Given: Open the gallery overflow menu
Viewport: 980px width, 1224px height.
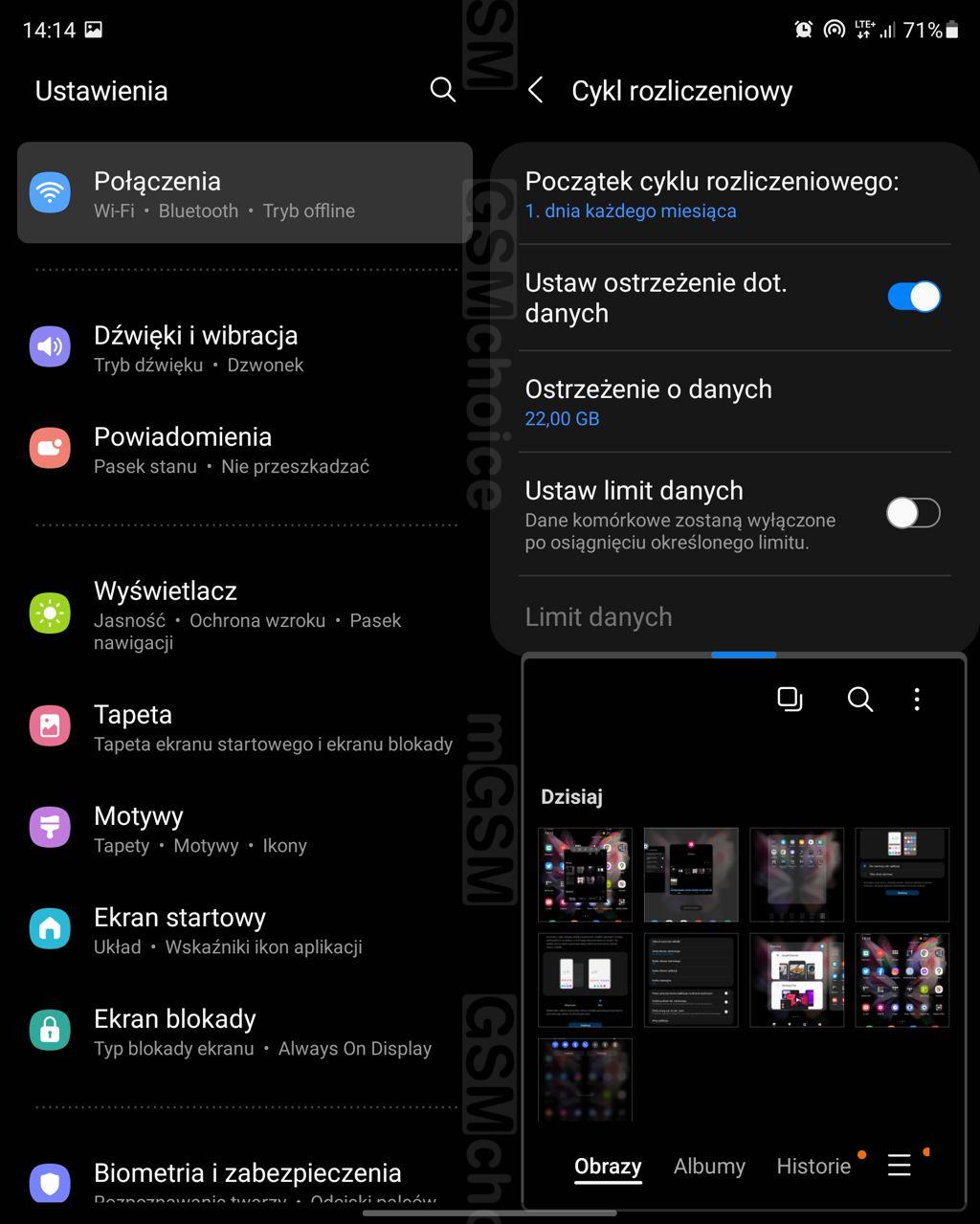Looking at the screenshot, I should 917,700.
